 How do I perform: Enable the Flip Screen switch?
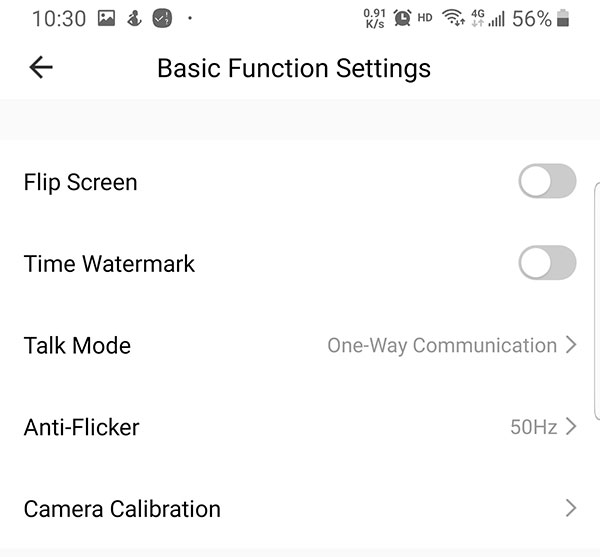pos(547,182)
